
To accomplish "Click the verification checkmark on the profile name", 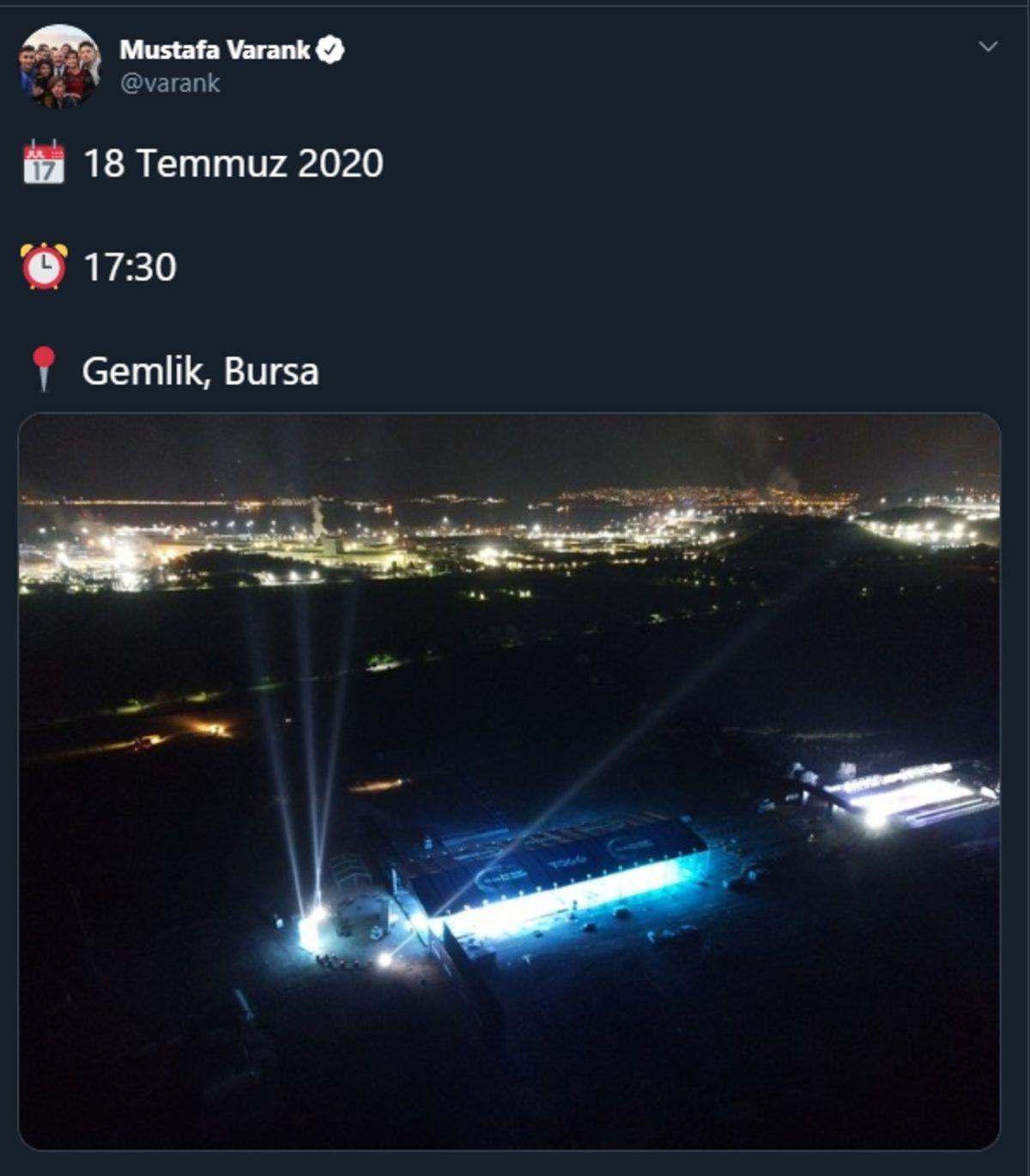I will (x=330, y=50).
